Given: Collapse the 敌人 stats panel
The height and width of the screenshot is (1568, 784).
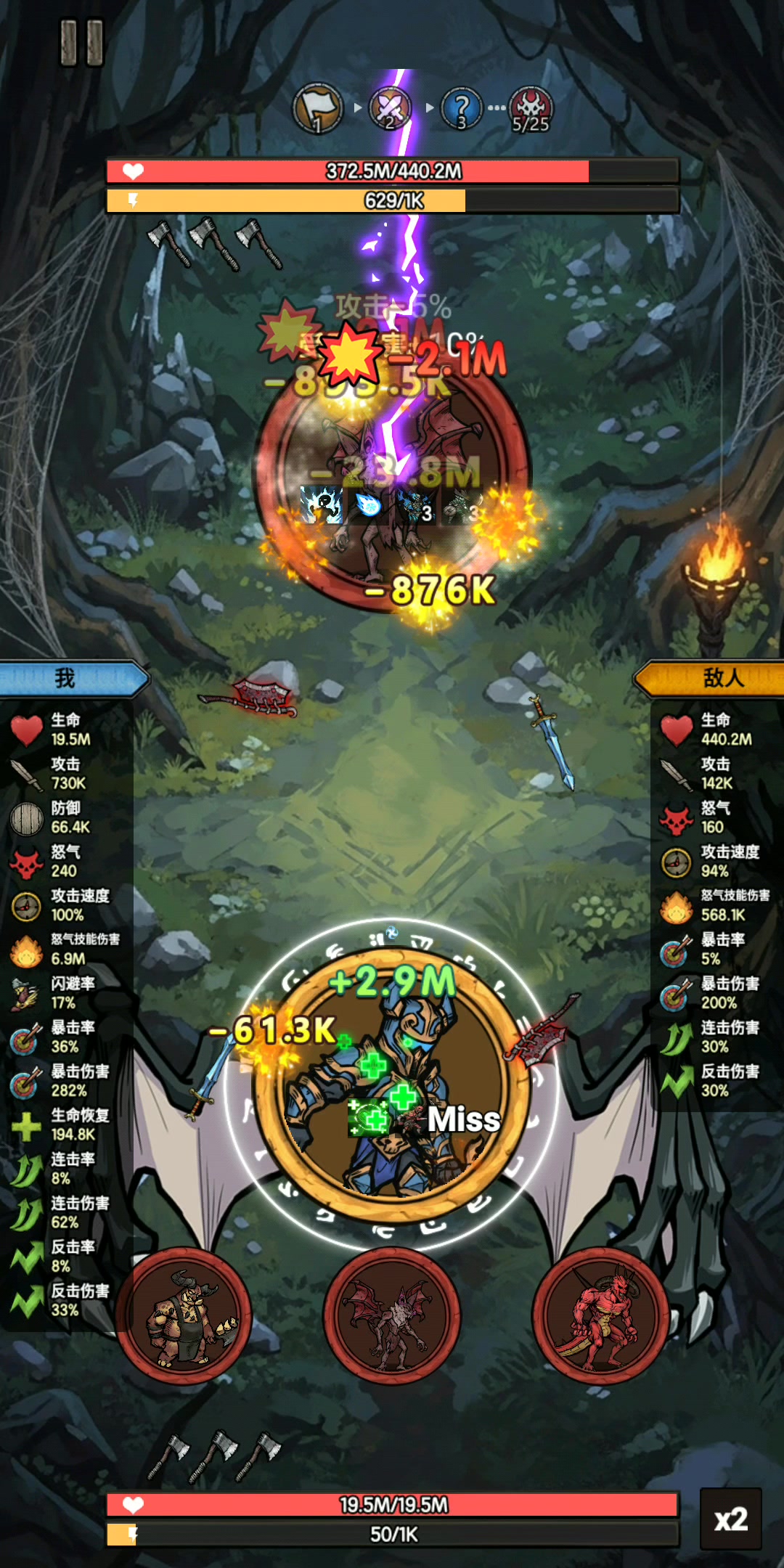Looking at the screenshot, I should click(x=710, y=678).
